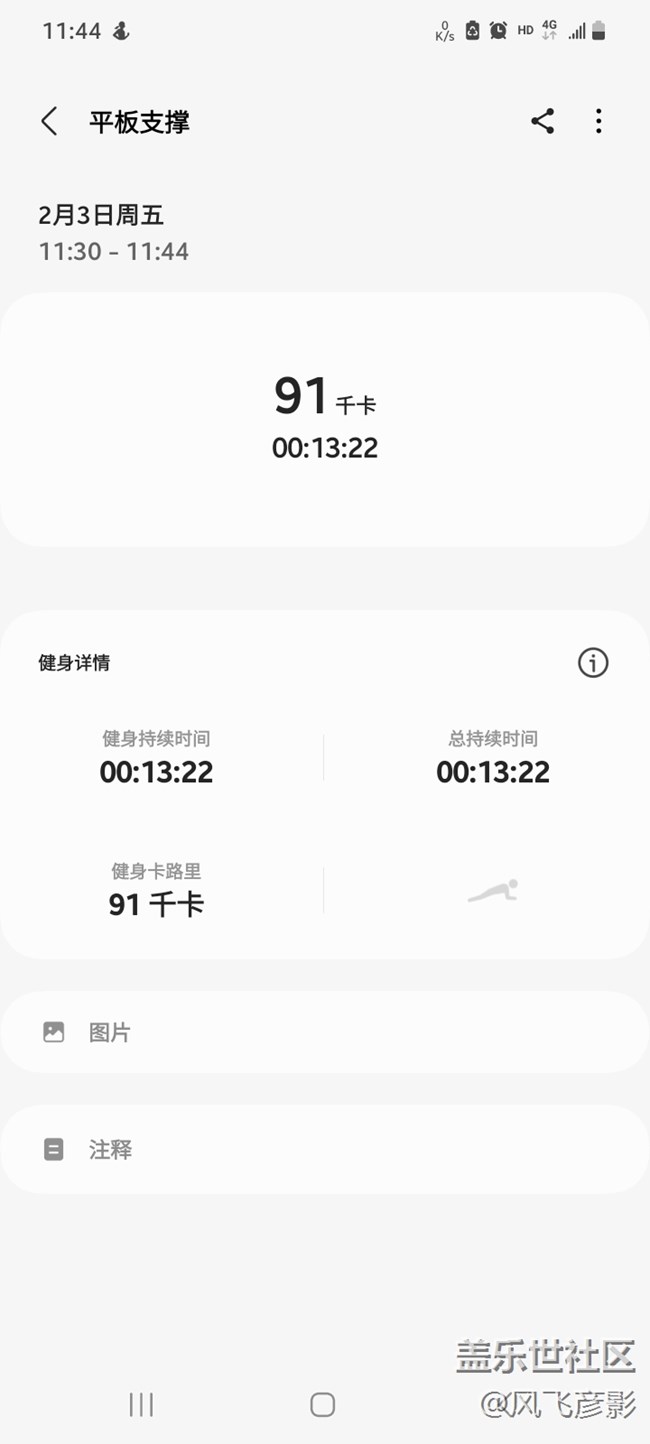Screen dimensions: 650x1444
Task: Tap the system home button
Action: (322, 1405)
